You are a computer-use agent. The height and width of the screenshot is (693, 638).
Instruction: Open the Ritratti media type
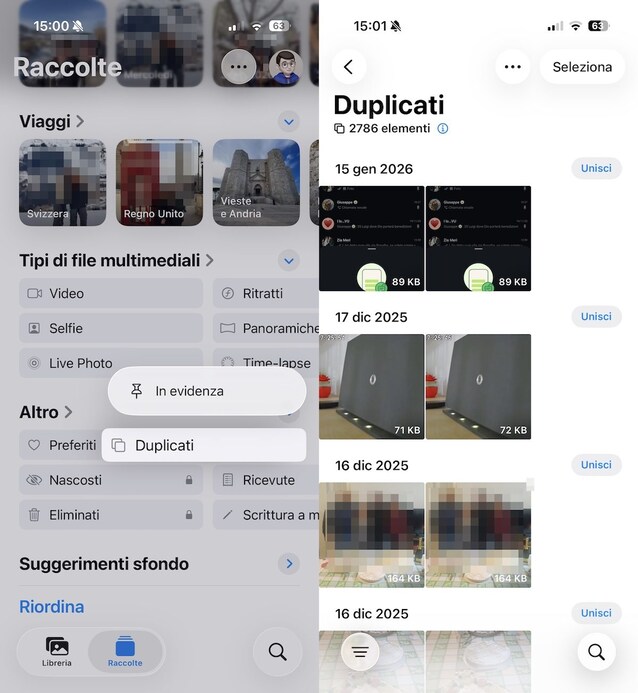[x=265, y=293]
